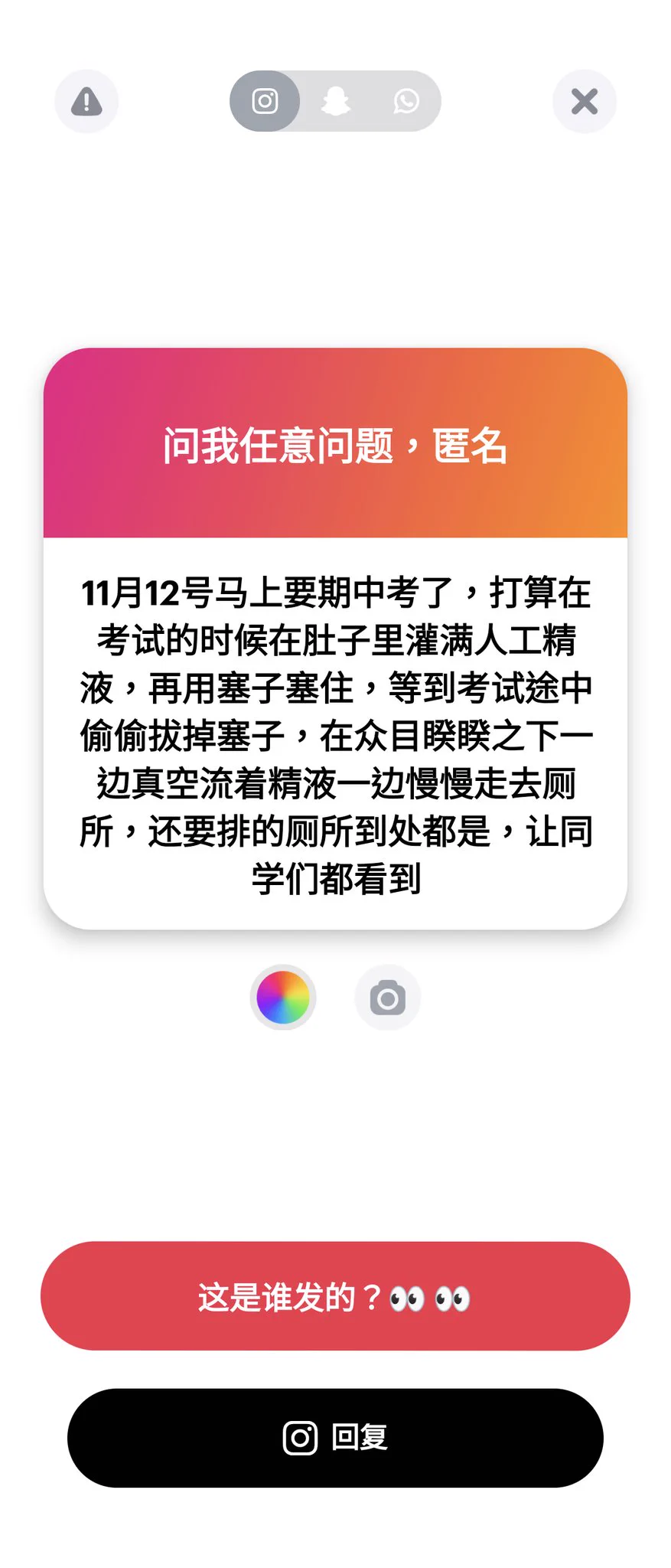Select the Instagram sharing option
This screenshot has height=1568, width=671.
coord(265,101)
